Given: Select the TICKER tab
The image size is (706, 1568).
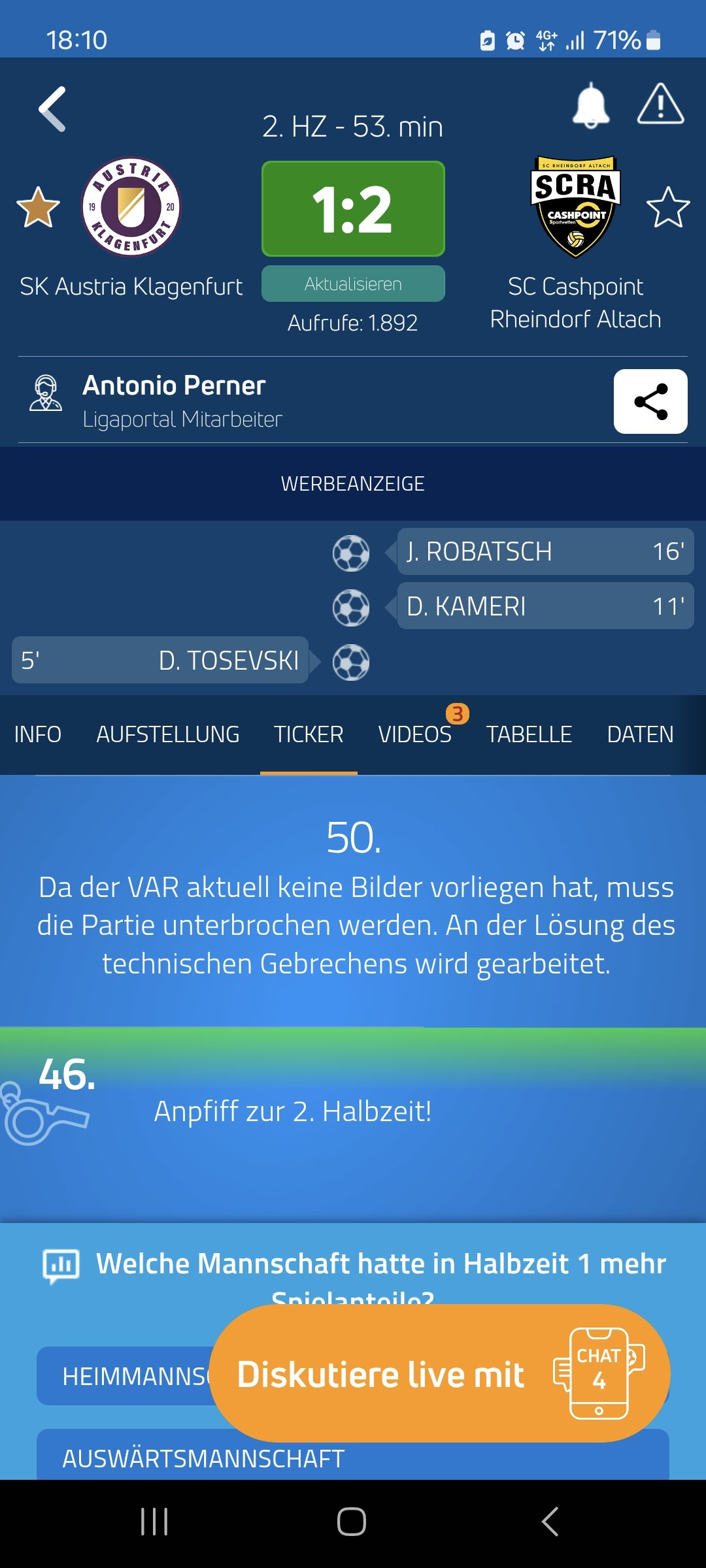Looking at the screenshot, I should point(309,734).
